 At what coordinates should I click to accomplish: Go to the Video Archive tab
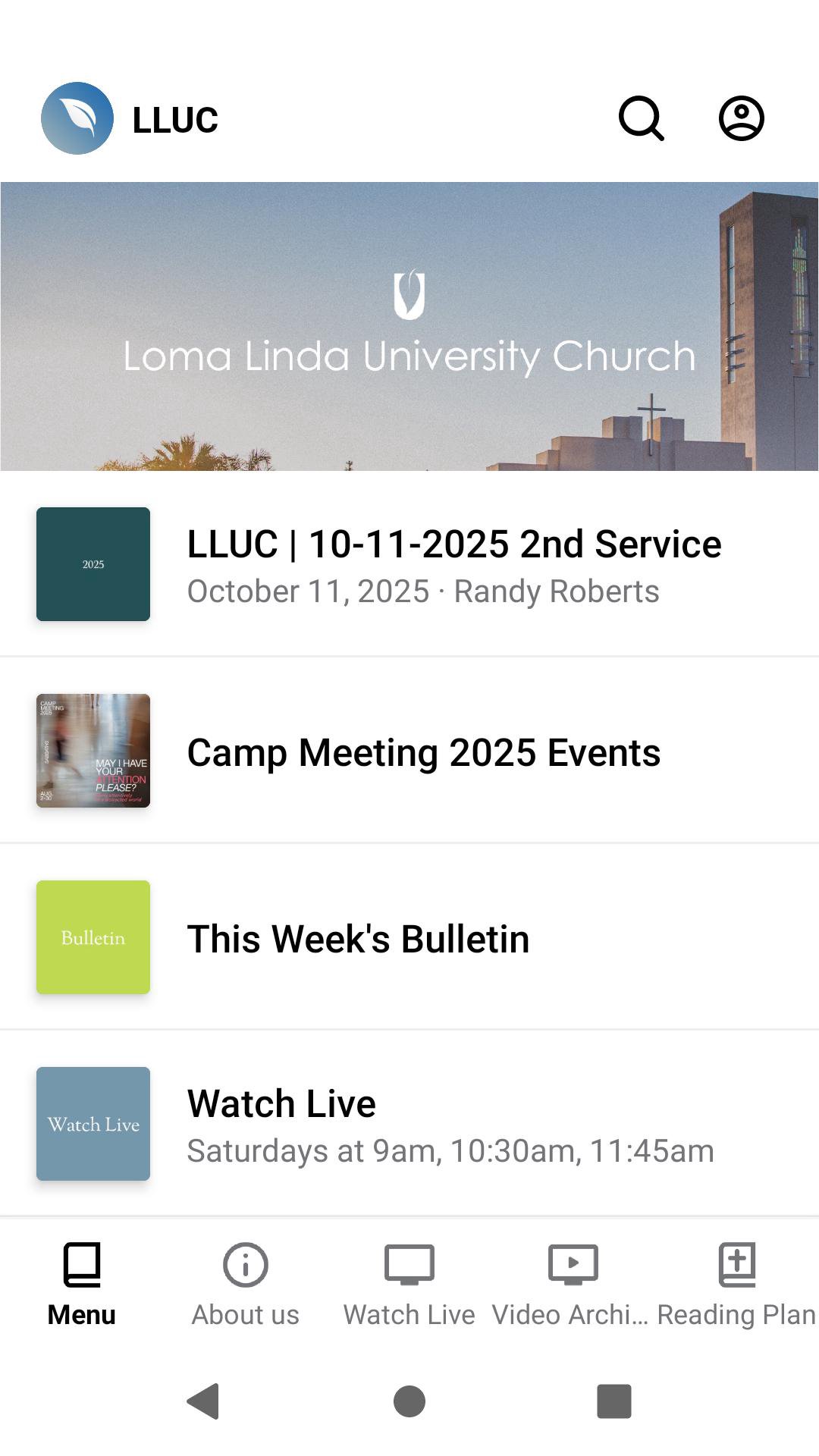coord(573,1282)
